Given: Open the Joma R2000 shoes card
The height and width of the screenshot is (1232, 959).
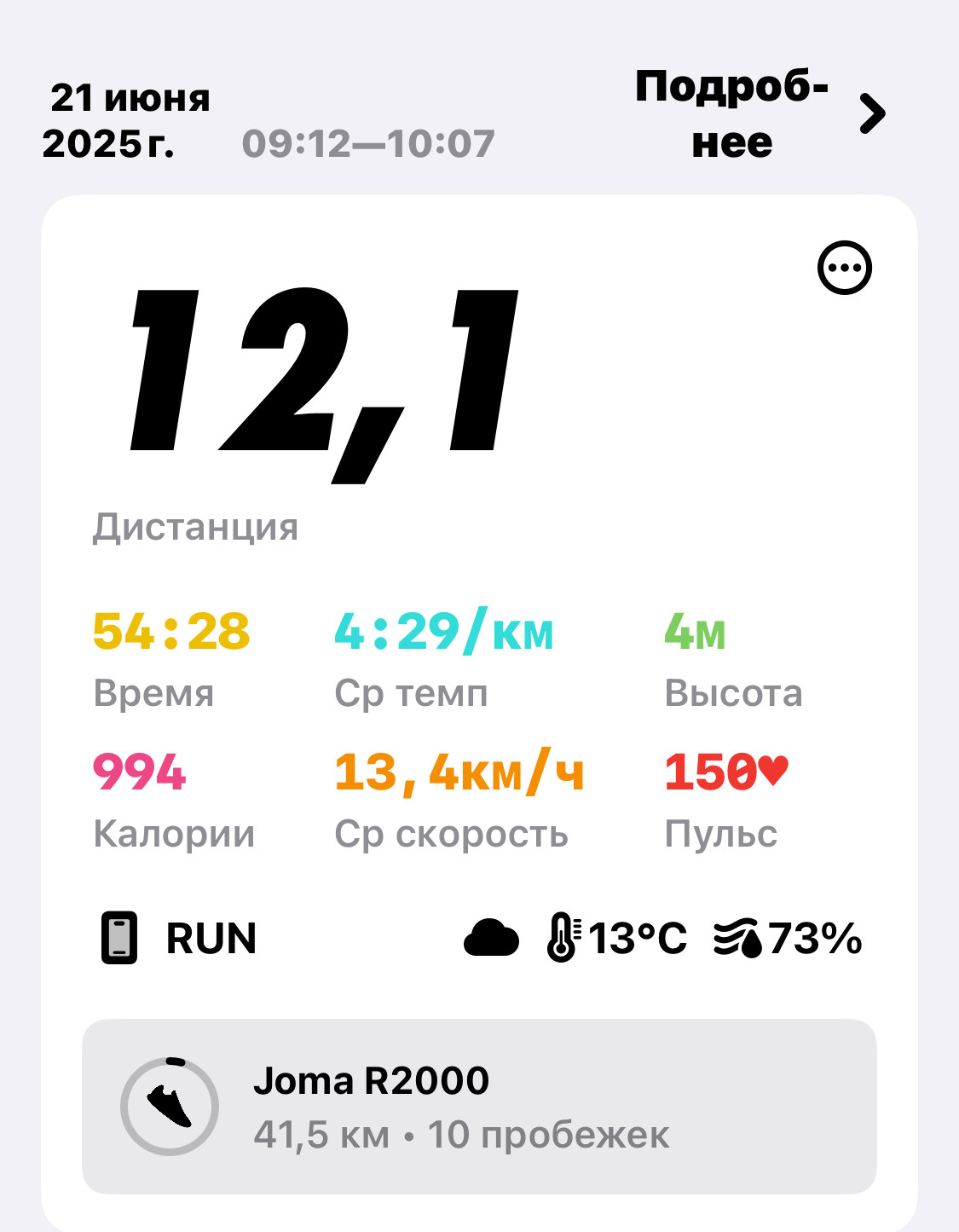Looking at the screenshot, I should point(479,1107).
